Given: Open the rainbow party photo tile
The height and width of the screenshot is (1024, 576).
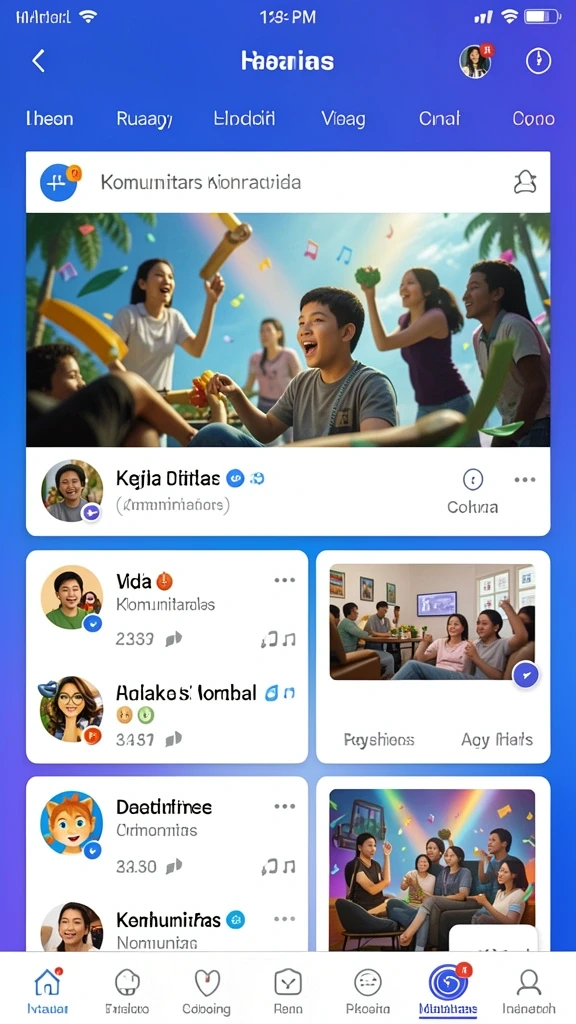Looking at the screenshot, I should 432,870.
